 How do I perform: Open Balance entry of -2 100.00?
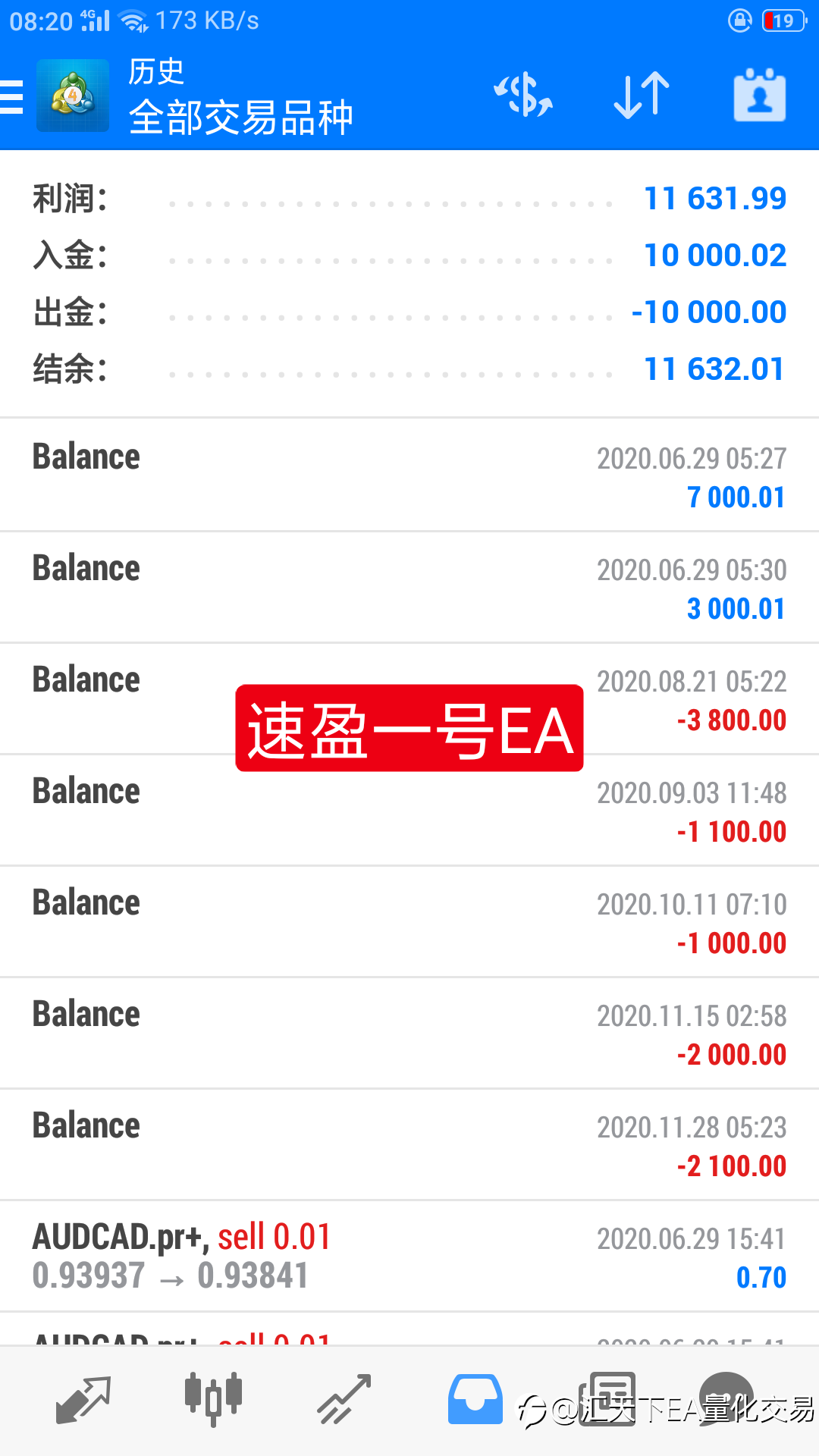tap(409, 1144)
